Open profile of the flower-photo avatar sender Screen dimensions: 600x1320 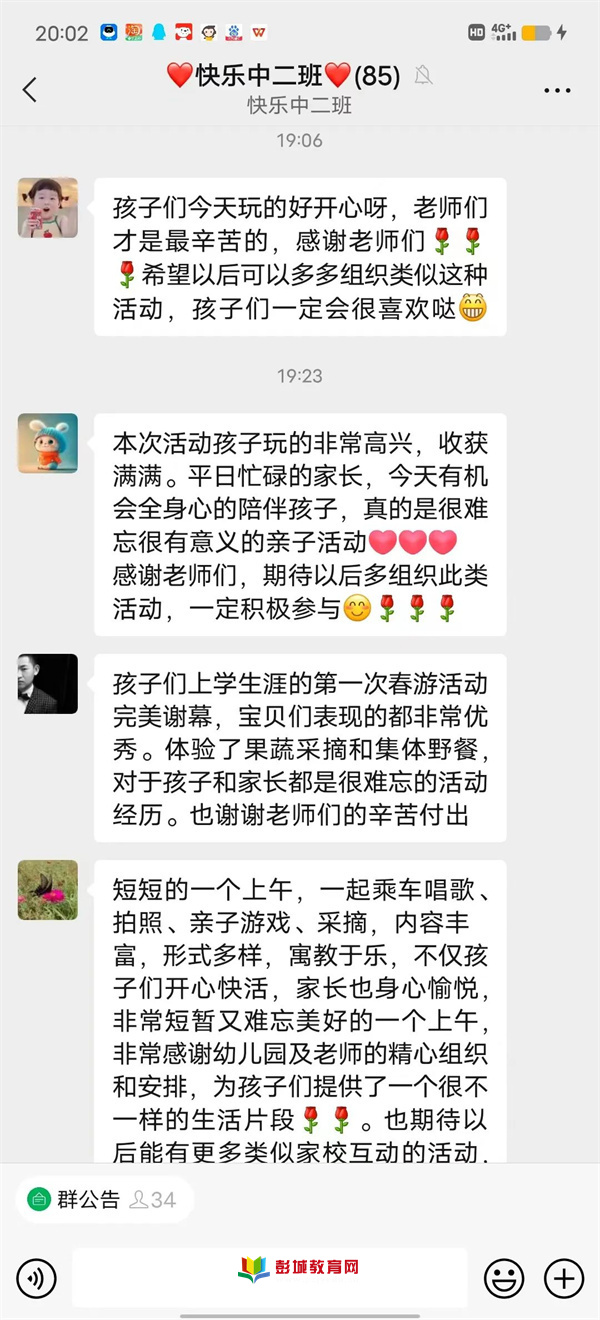point(48,890)
